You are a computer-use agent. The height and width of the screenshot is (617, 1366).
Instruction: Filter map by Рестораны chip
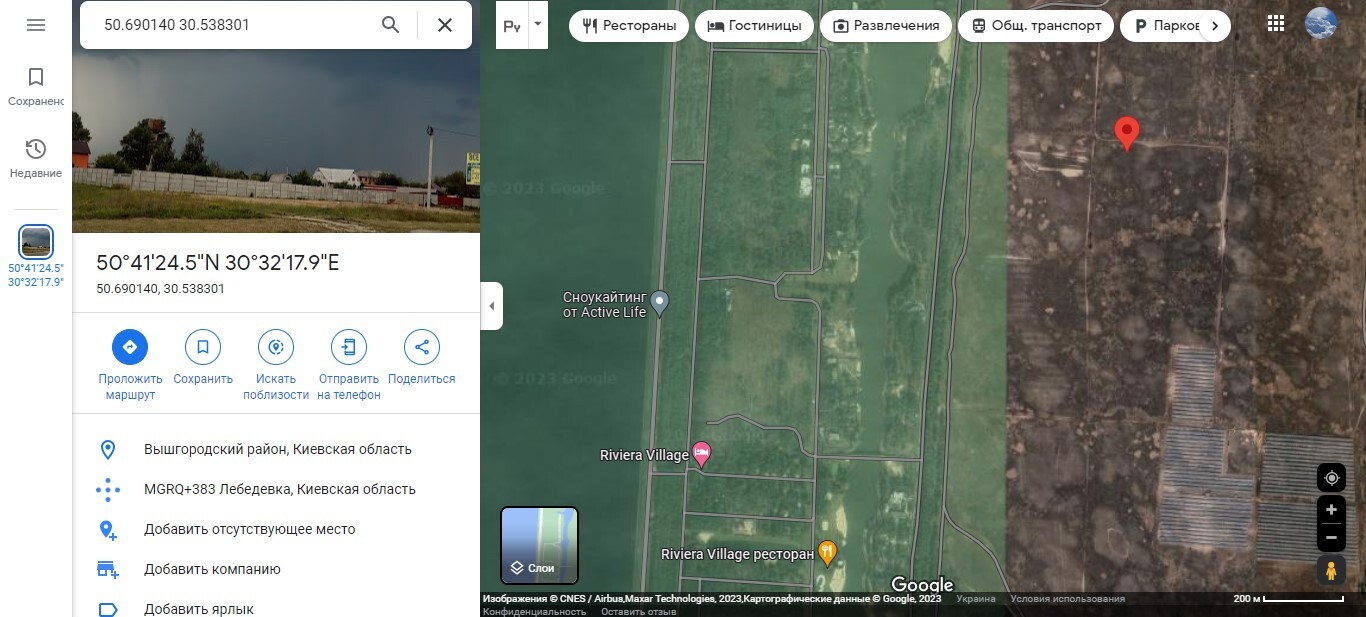click(629, 26)
